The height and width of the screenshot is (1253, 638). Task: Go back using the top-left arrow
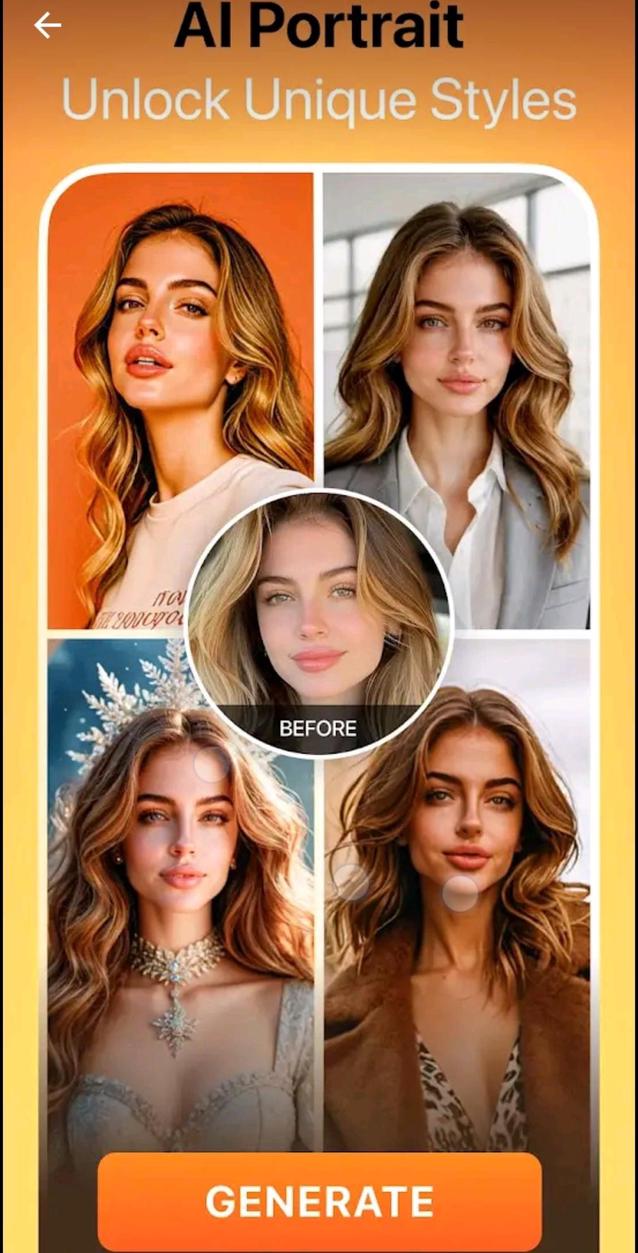coord(47,26)
